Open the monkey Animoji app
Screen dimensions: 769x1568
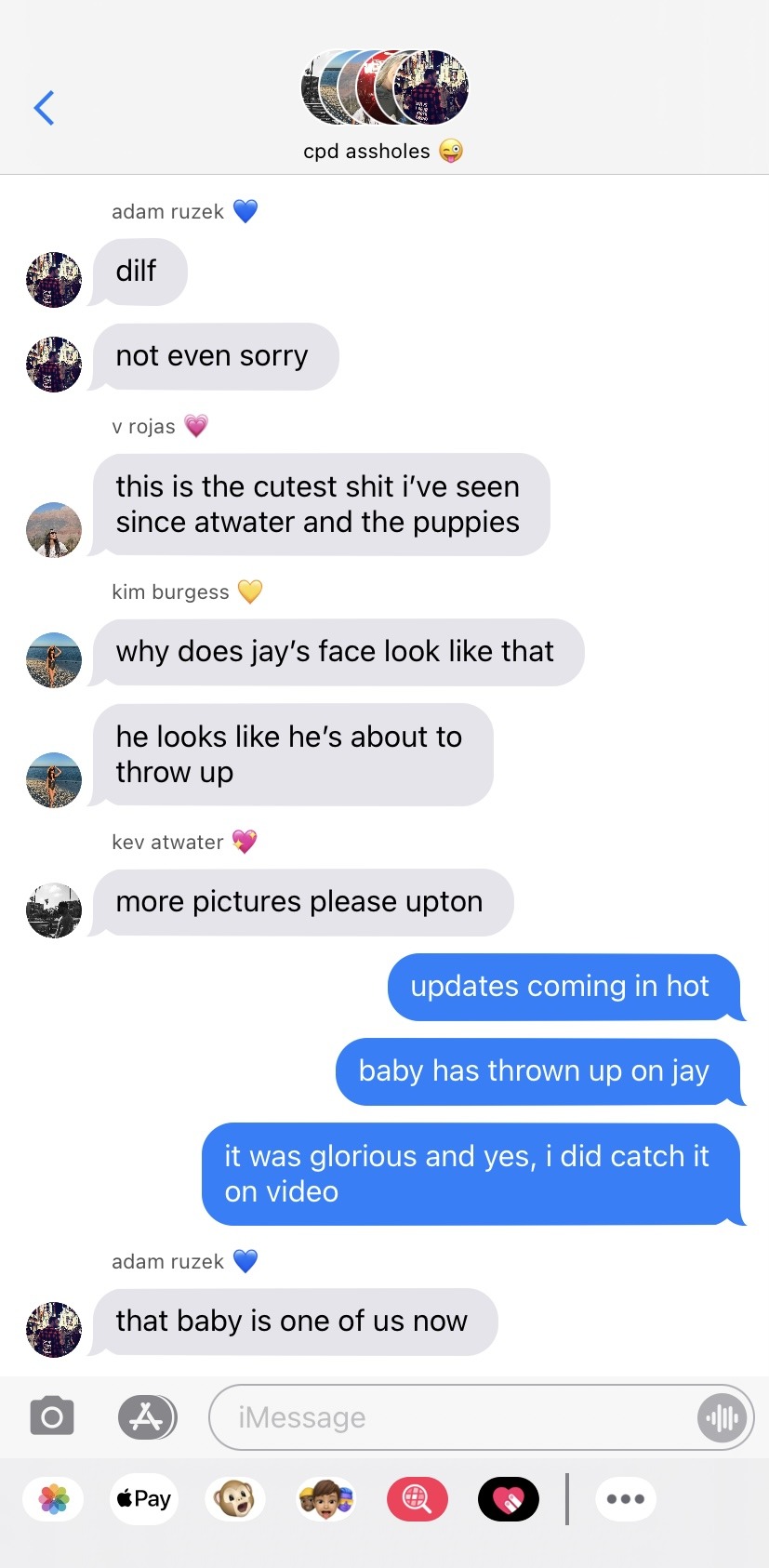235,1499
